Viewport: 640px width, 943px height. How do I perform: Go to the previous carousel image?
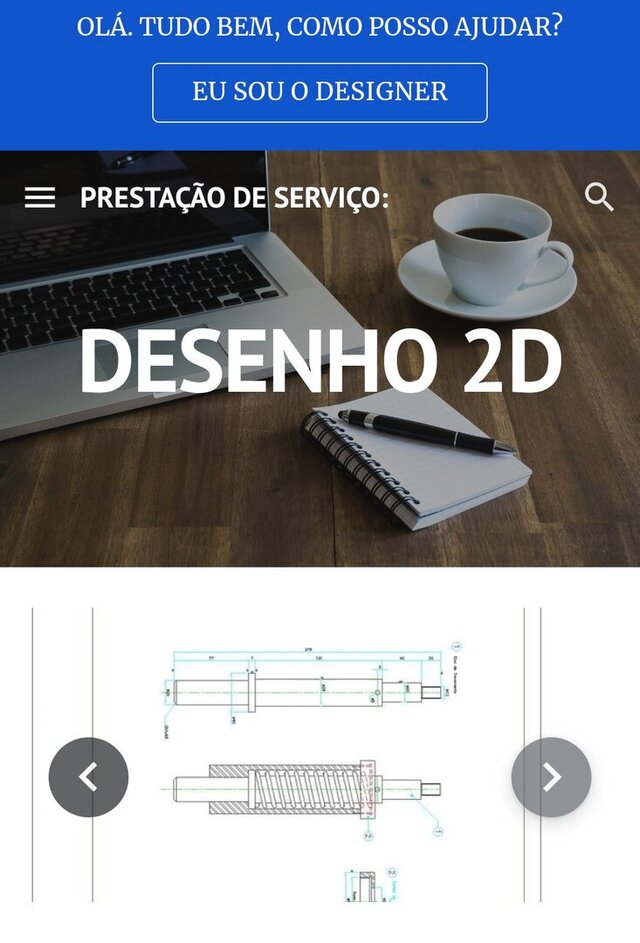89,777
